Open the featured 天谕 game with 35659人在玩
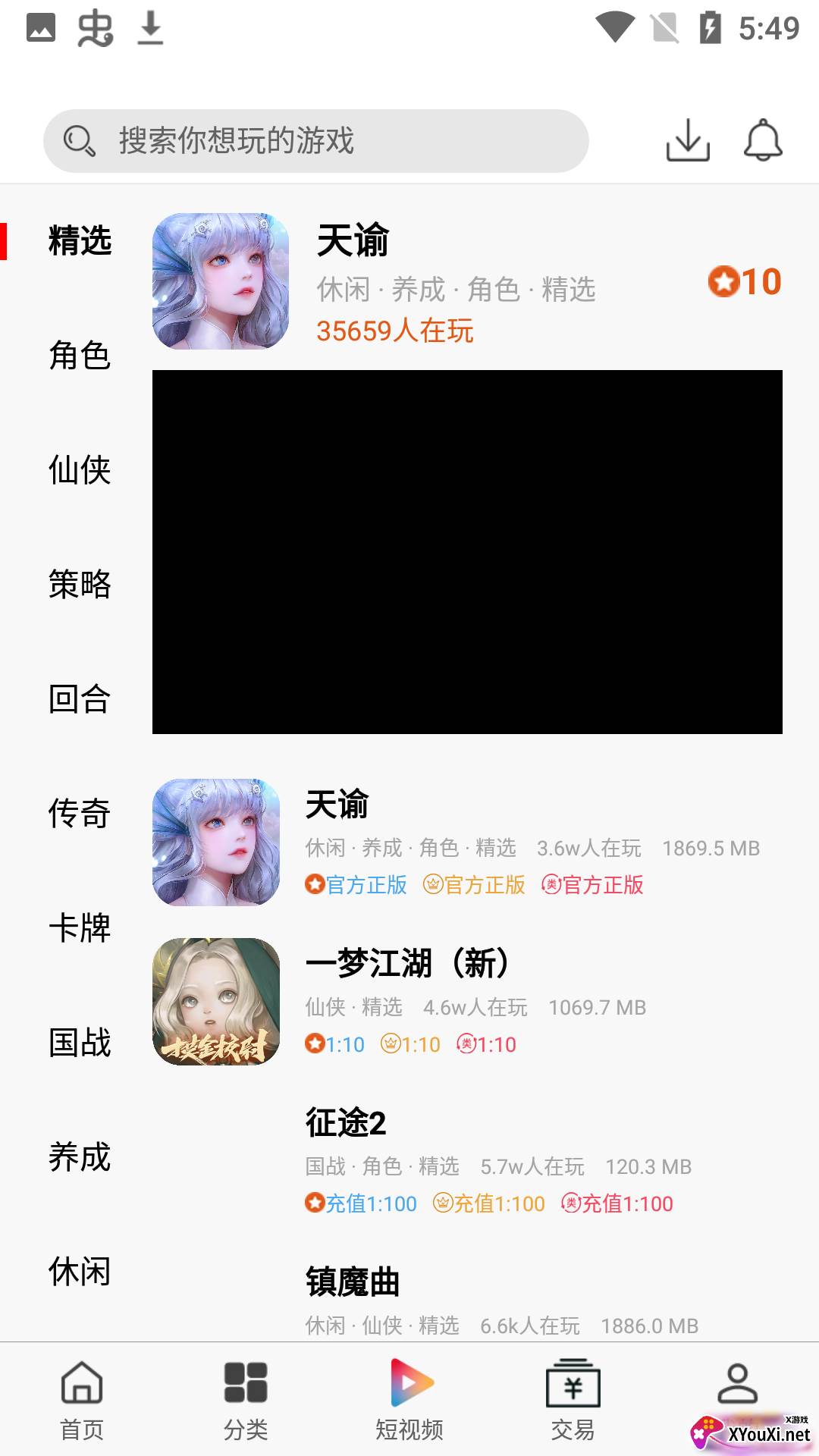This screenshot has width=819, height=1456. pos(353,242)
